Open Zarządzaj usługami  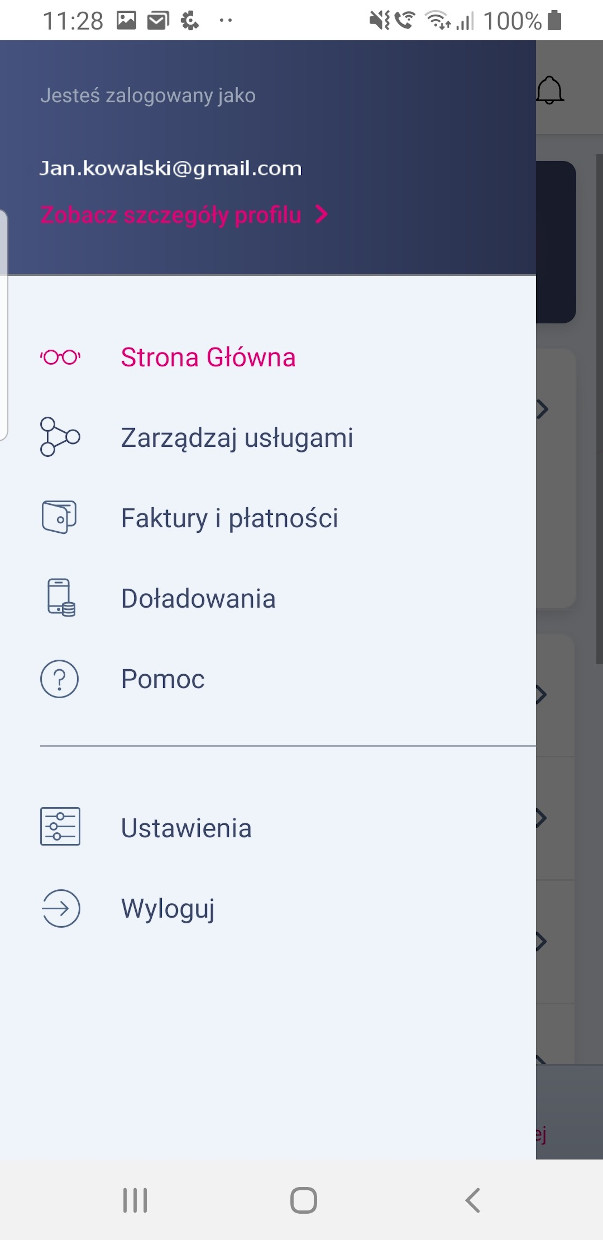(x=268, y=438)
